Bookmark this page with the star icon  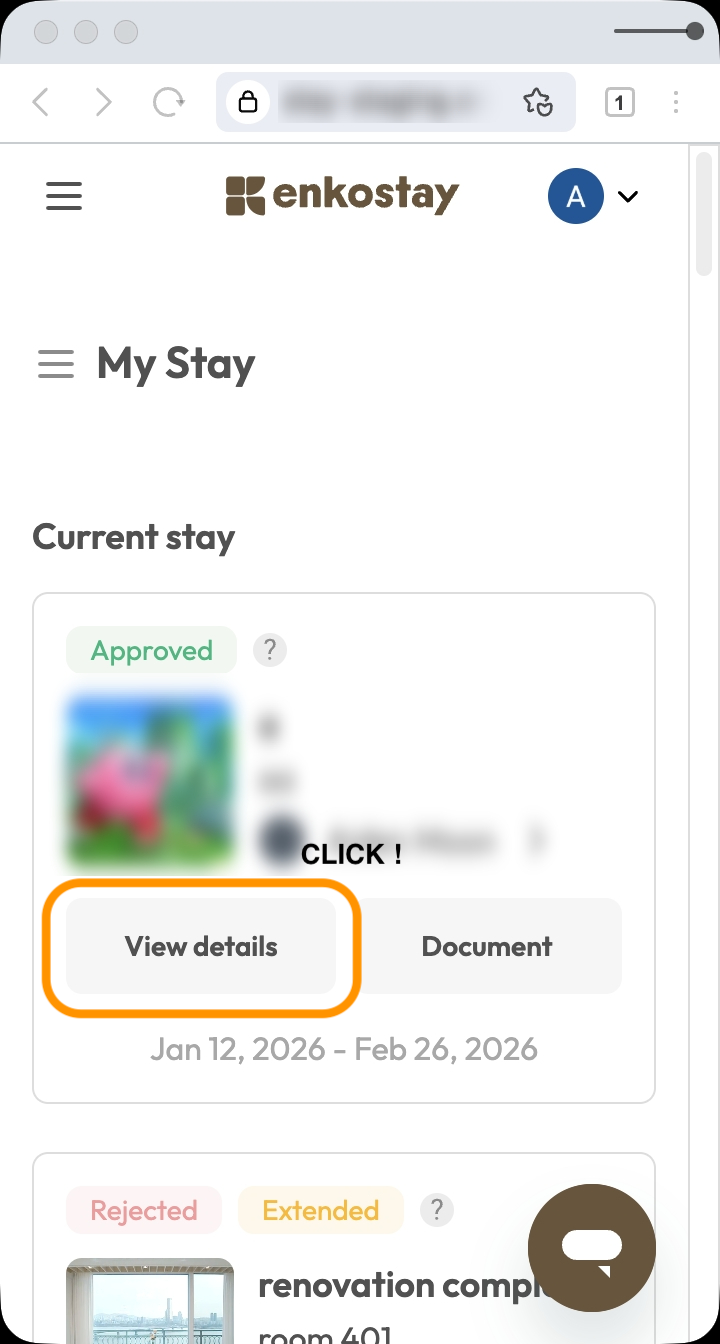(x=538, y=102)
